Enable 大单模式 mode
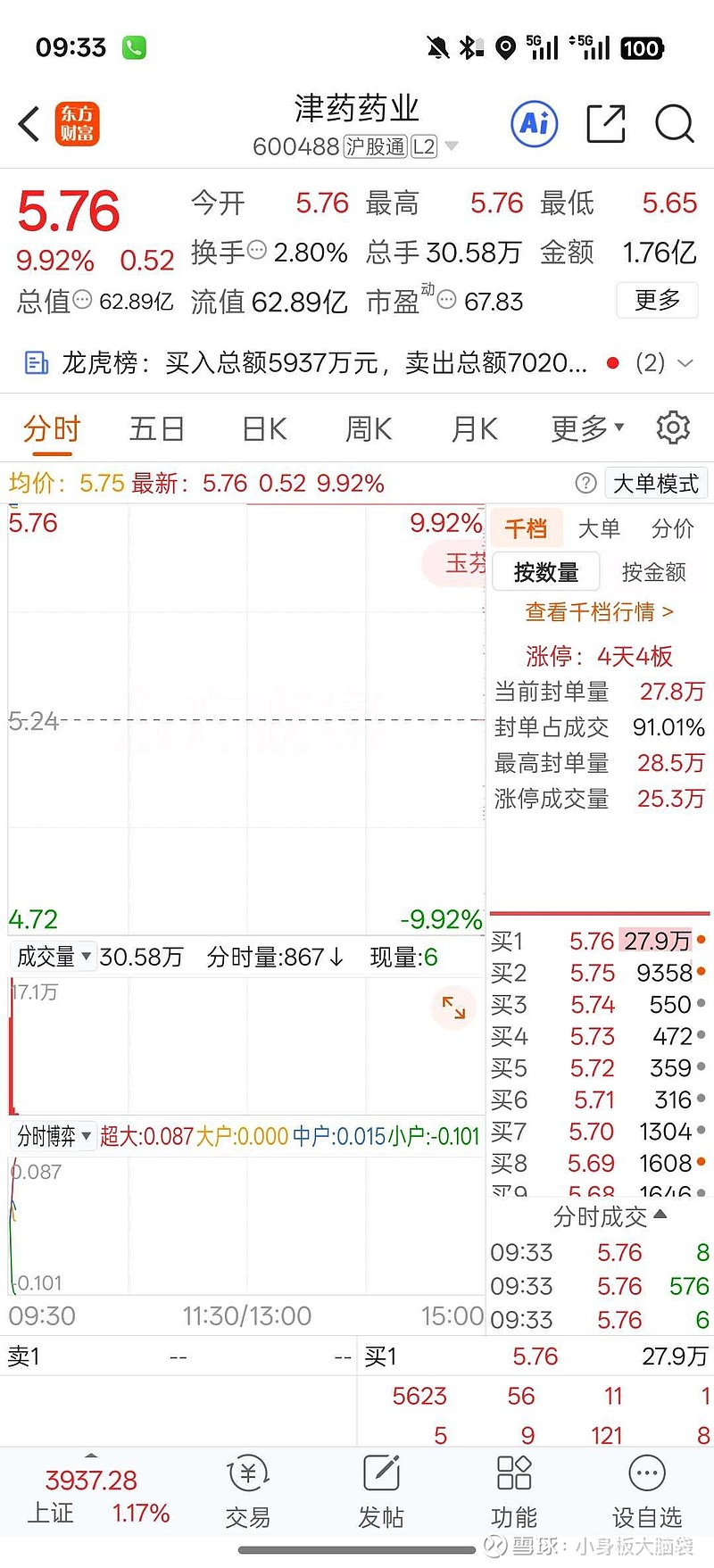 click(x=656, y=483)
